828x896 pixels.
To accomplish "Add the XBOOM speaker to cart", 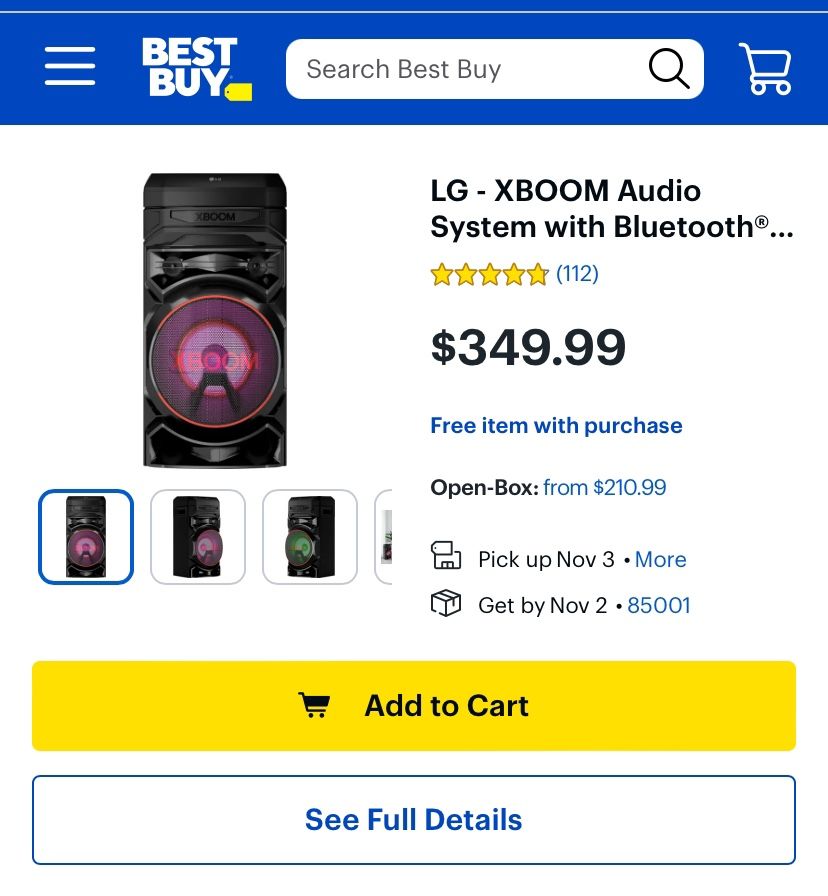I will coord(414,706).
